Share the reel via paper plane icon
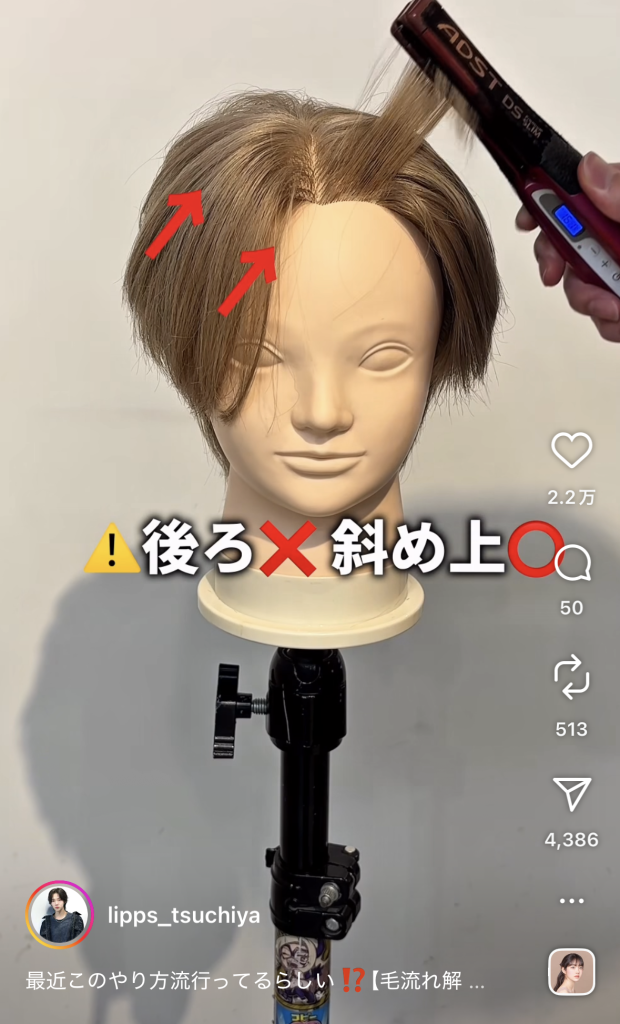Image resolution: width=620 pixels, height=1024 pixels. pyautogui.click(x=571, y=794)
